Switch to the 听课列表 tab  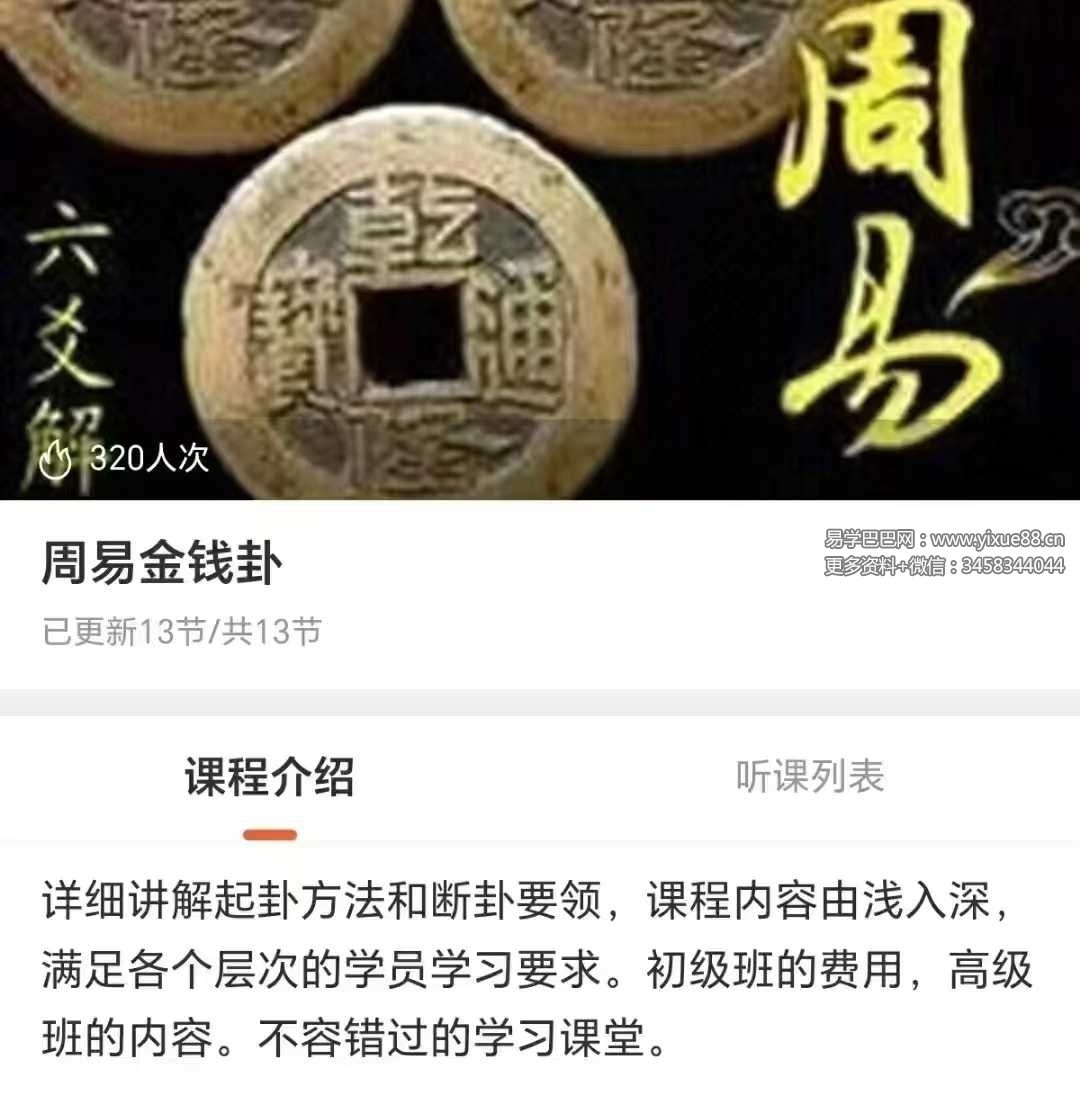pos(810,777)
